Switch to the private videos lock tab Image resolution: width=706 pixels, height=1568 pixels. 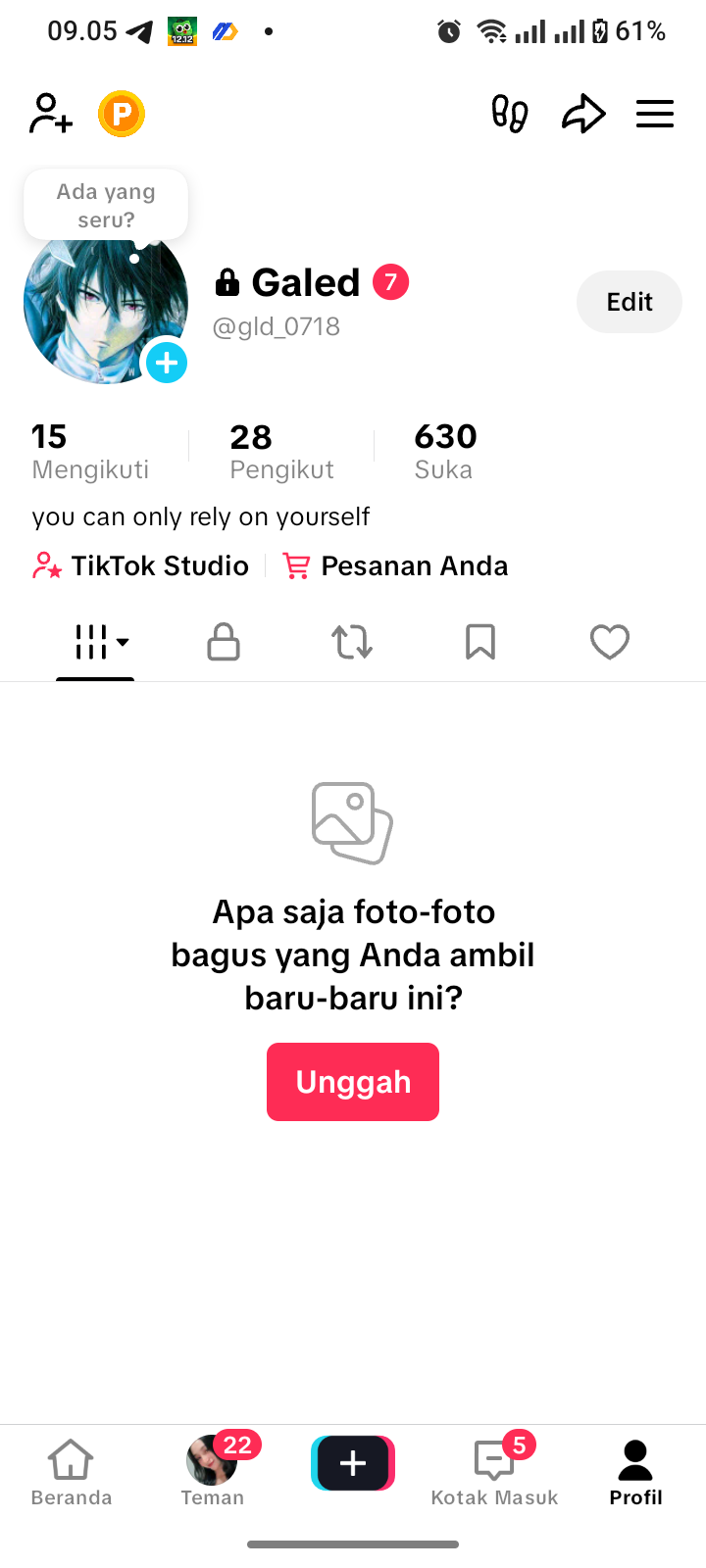point(224,642)
